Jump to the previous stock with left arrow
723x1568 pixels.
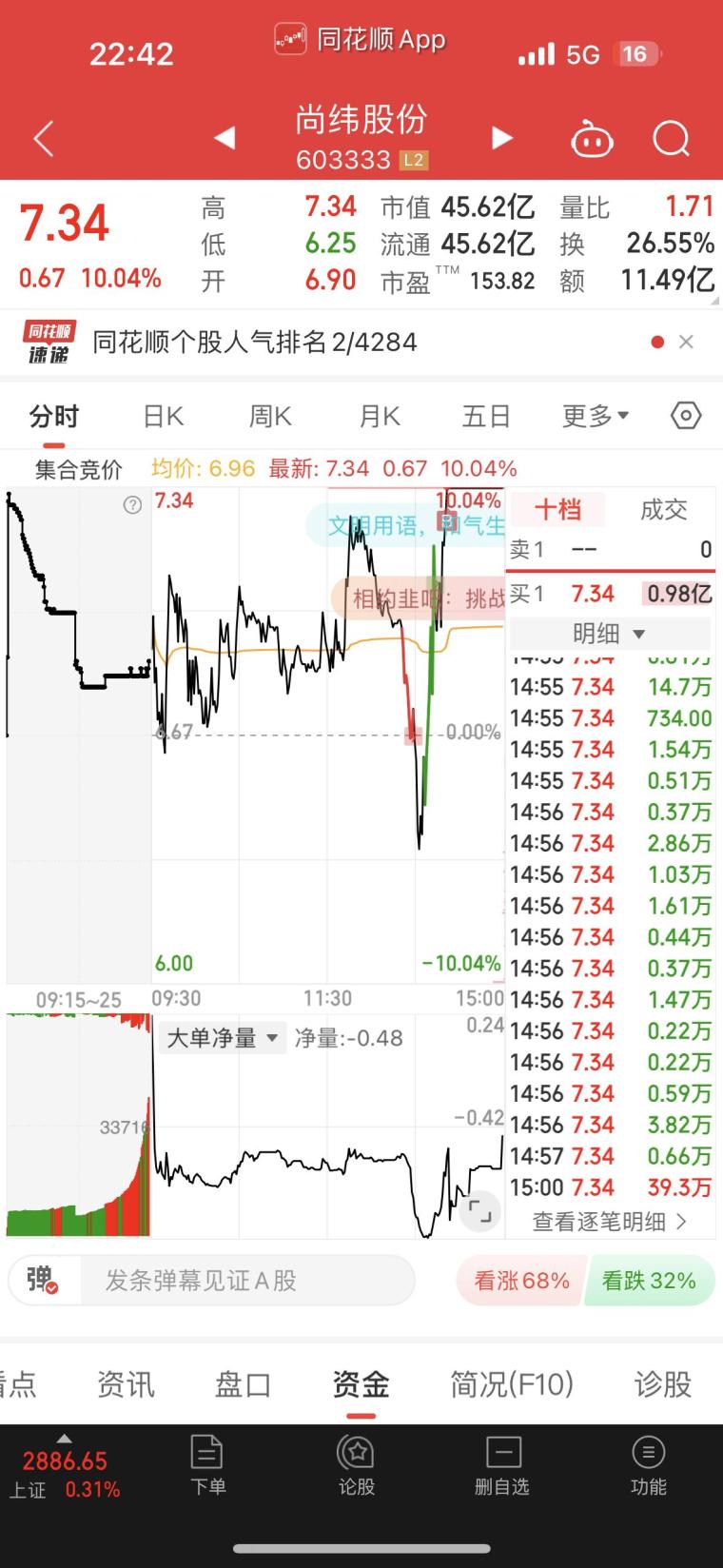225,138
